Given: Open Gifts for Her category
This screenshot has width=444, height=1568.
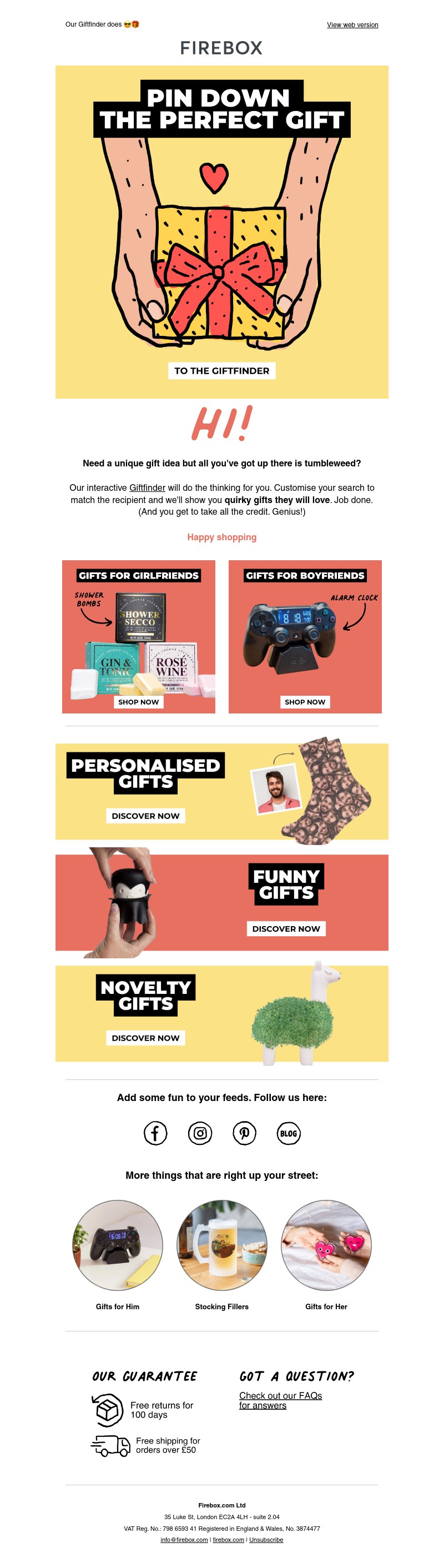Looking at the screenshot, I should click(326, 1245).
